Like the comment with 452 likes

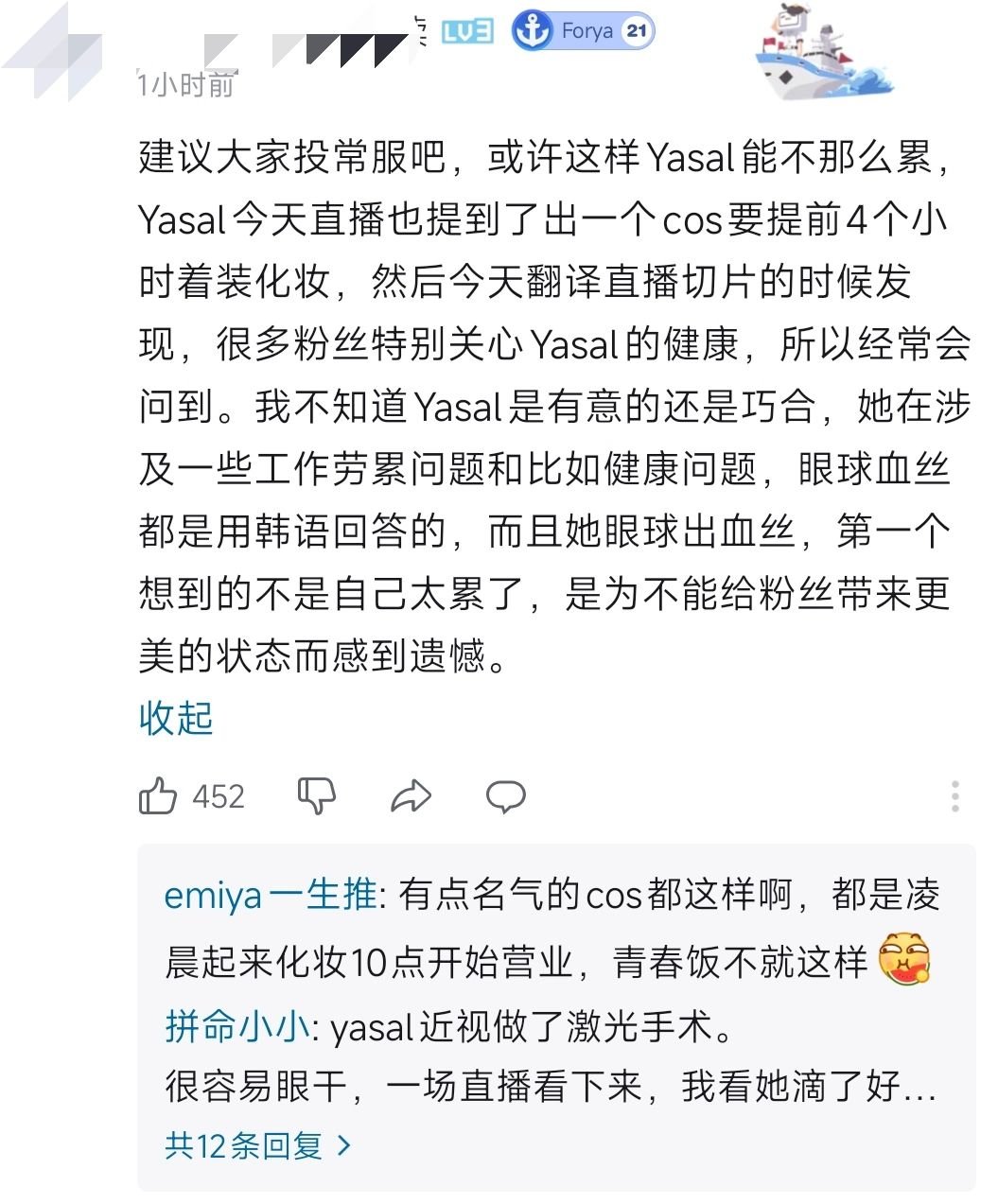point(159,796)
